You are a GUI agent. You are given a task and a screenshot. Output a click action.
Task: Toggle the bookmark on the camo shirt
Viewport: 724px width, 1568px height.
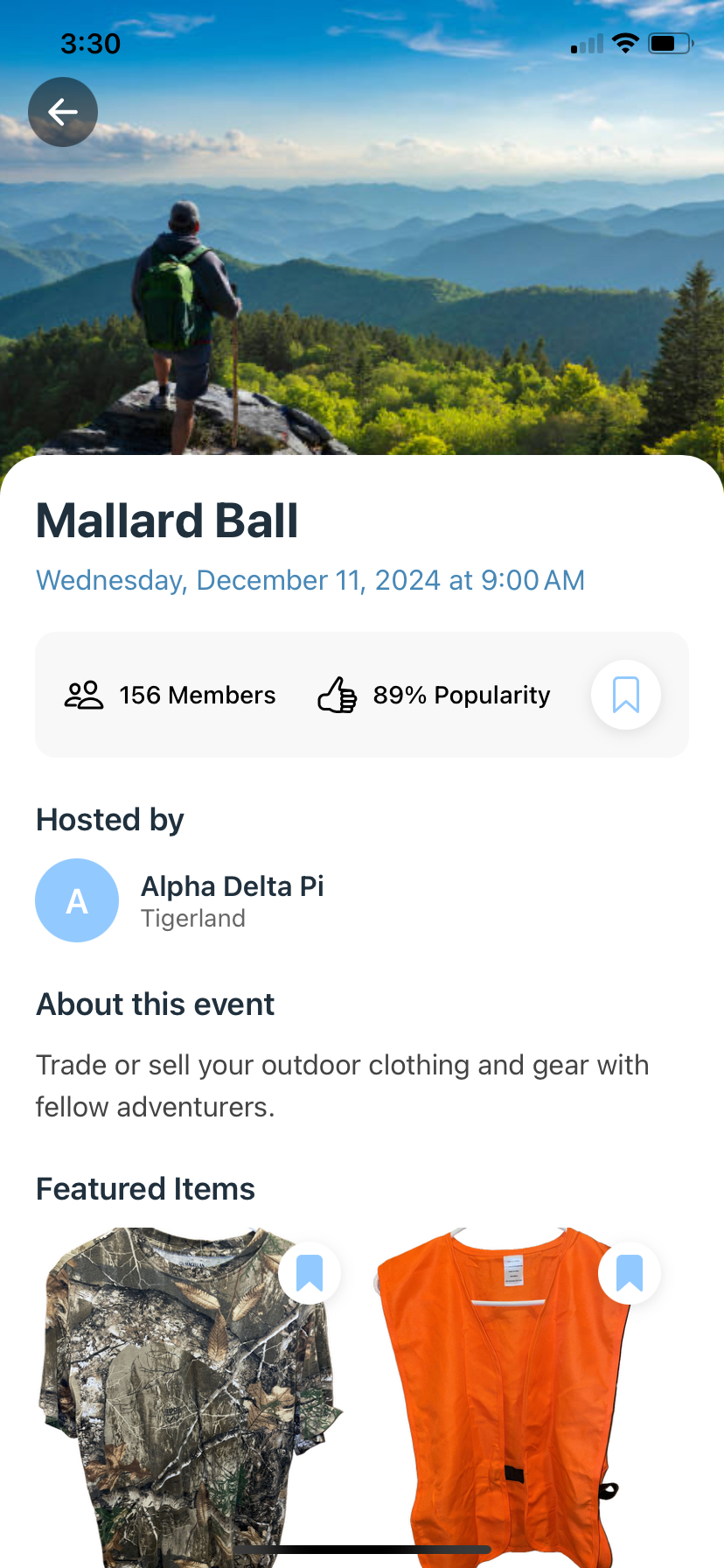[x=310, y=1273]
